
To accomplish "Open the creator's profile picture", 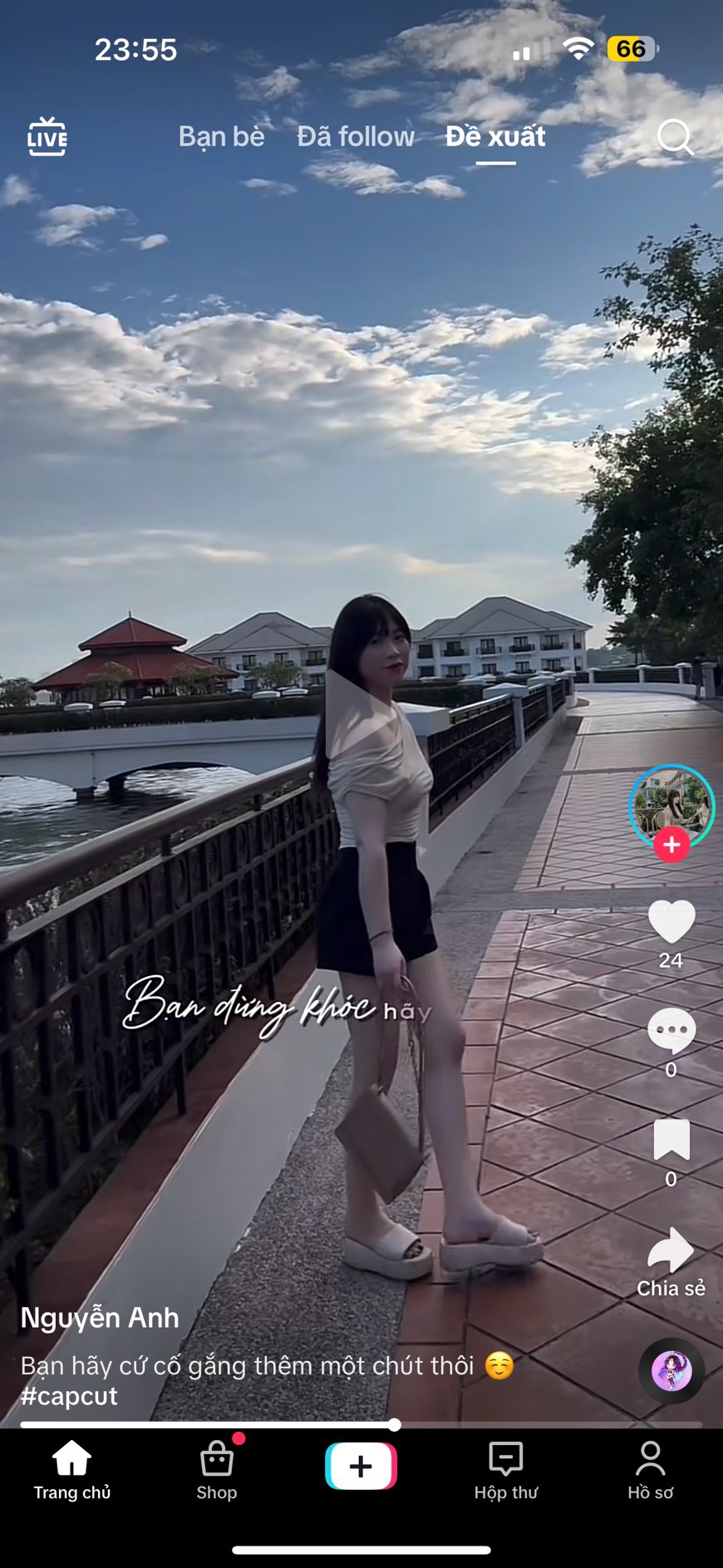I will pos(671,804).
